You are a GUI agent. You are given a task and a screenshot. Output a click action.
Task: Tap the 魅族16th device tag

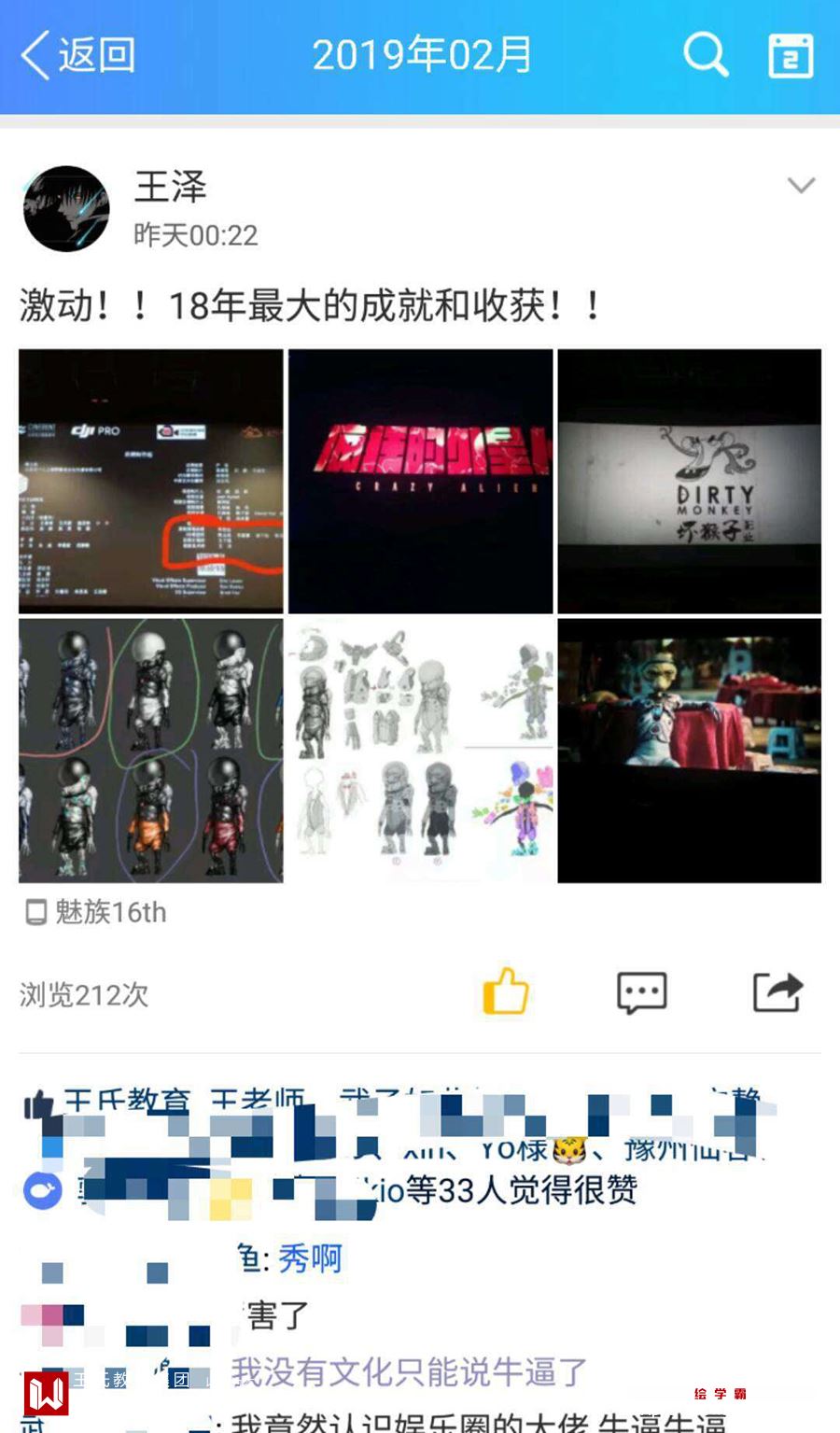(96, 912)
